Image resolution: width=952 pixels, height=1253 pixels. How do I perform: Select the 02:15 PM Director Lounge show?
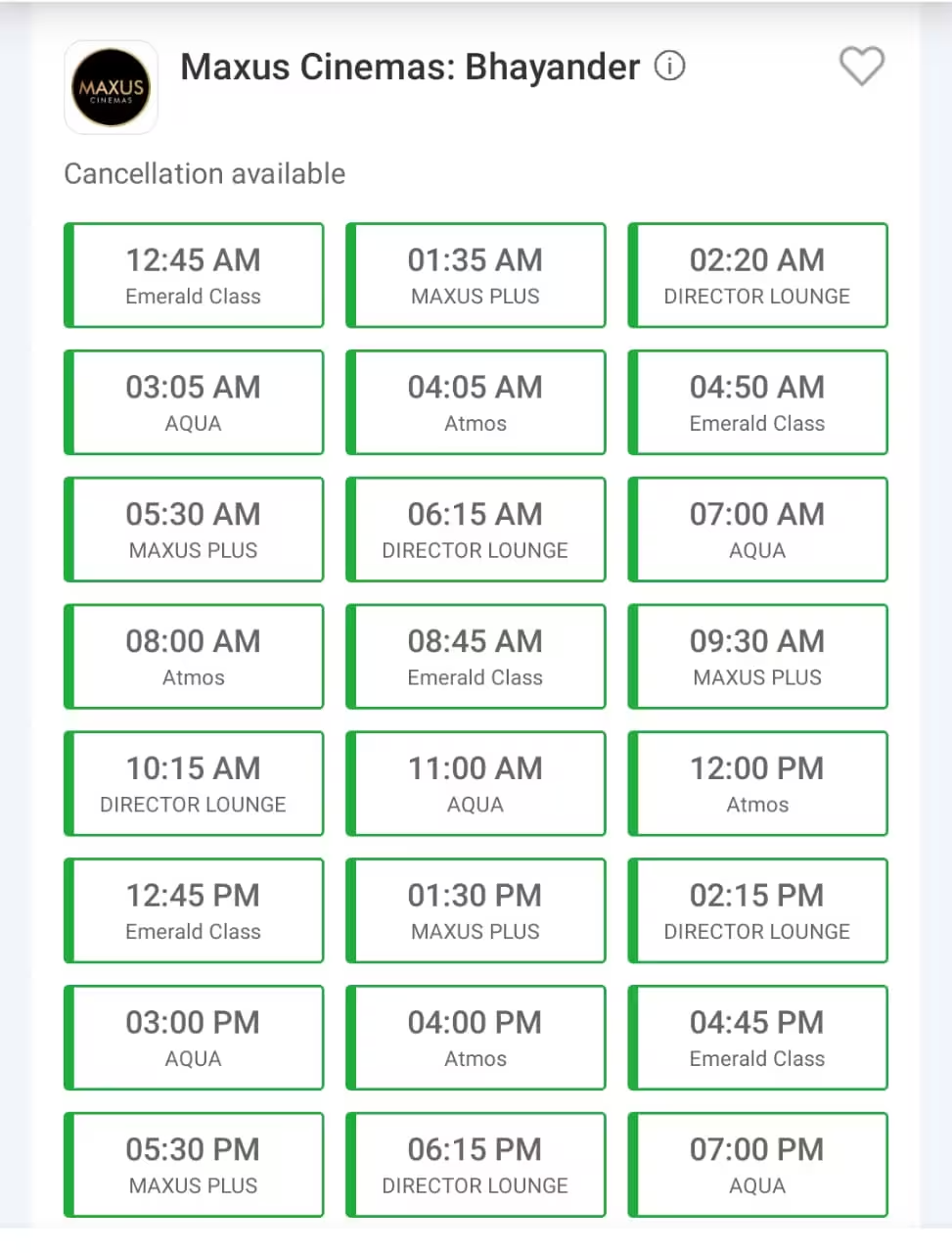[757, 910]
